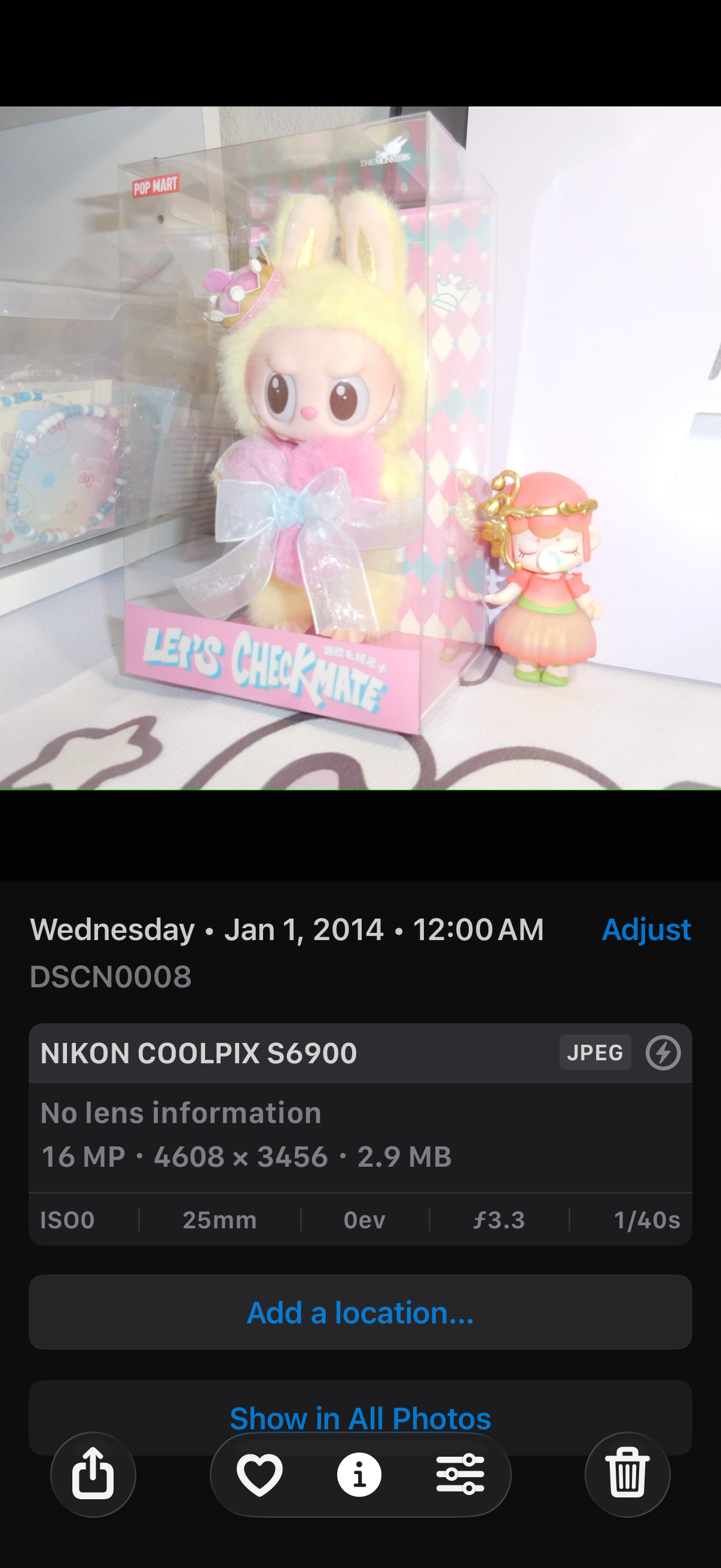Adjust the photo's date and time
The image size is (721, 1568).
pyautogui.click(x=646, y=929)
